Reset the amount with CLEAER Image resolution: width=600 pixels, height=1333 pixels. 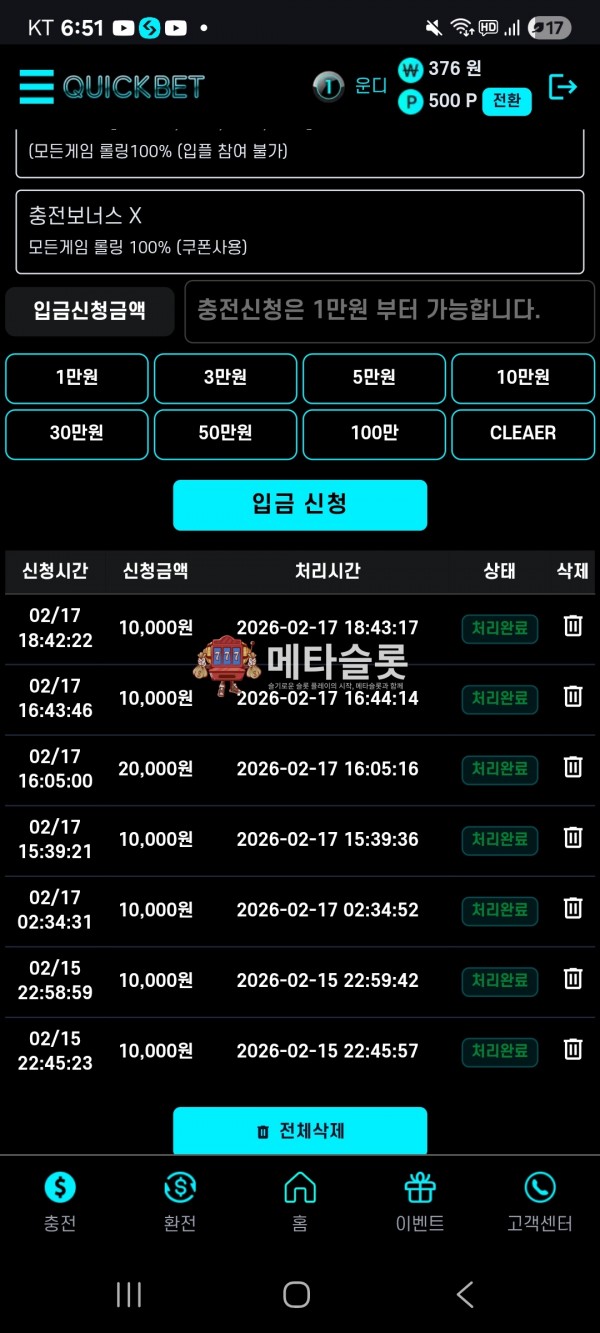tap(522, 434)
